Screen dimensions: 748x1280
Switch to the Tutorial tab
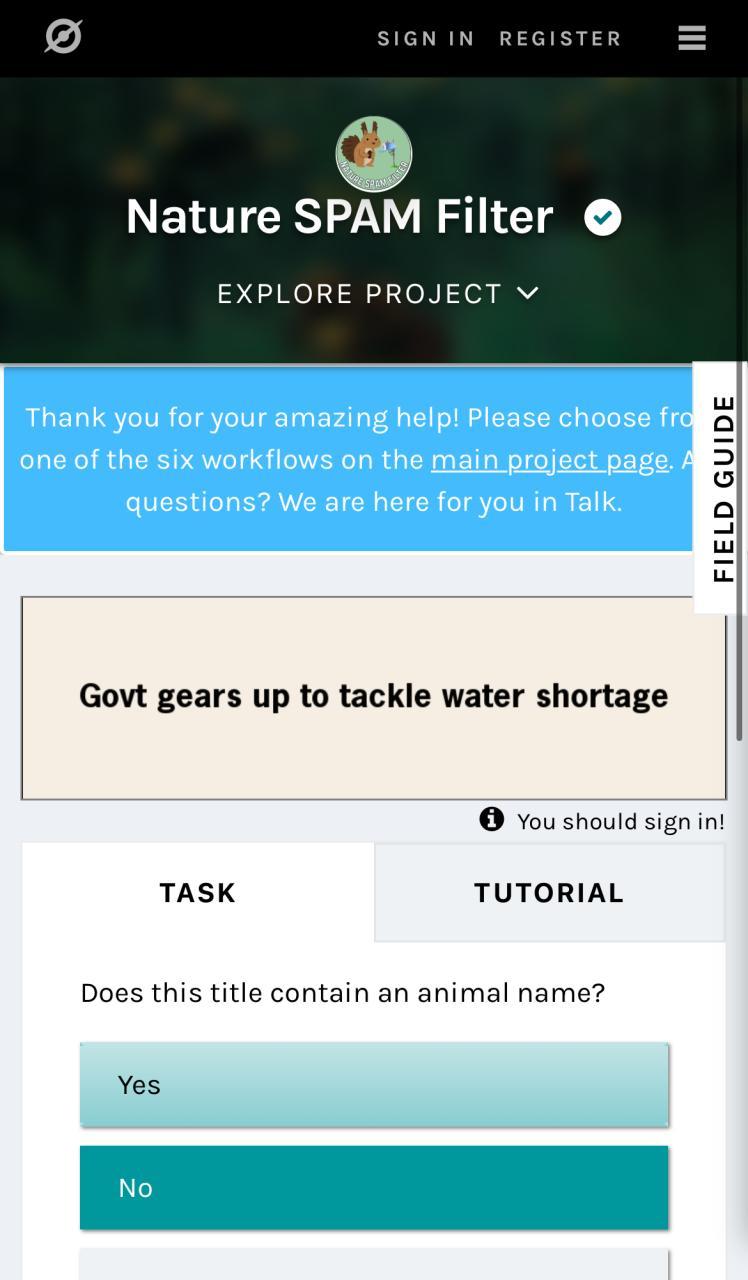click(549, 892)
